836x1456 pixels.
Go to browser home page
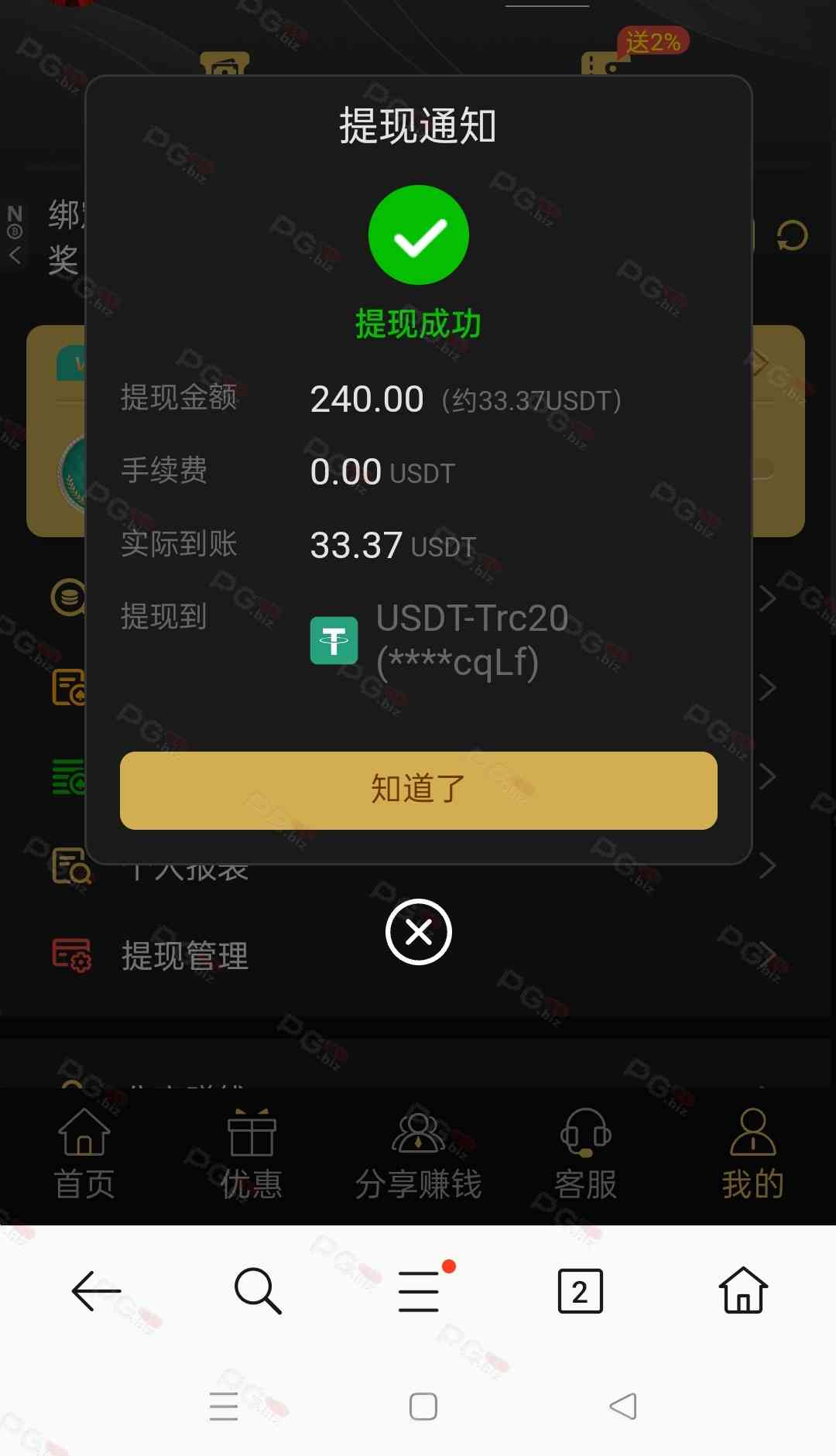(x=743, y=1291)
